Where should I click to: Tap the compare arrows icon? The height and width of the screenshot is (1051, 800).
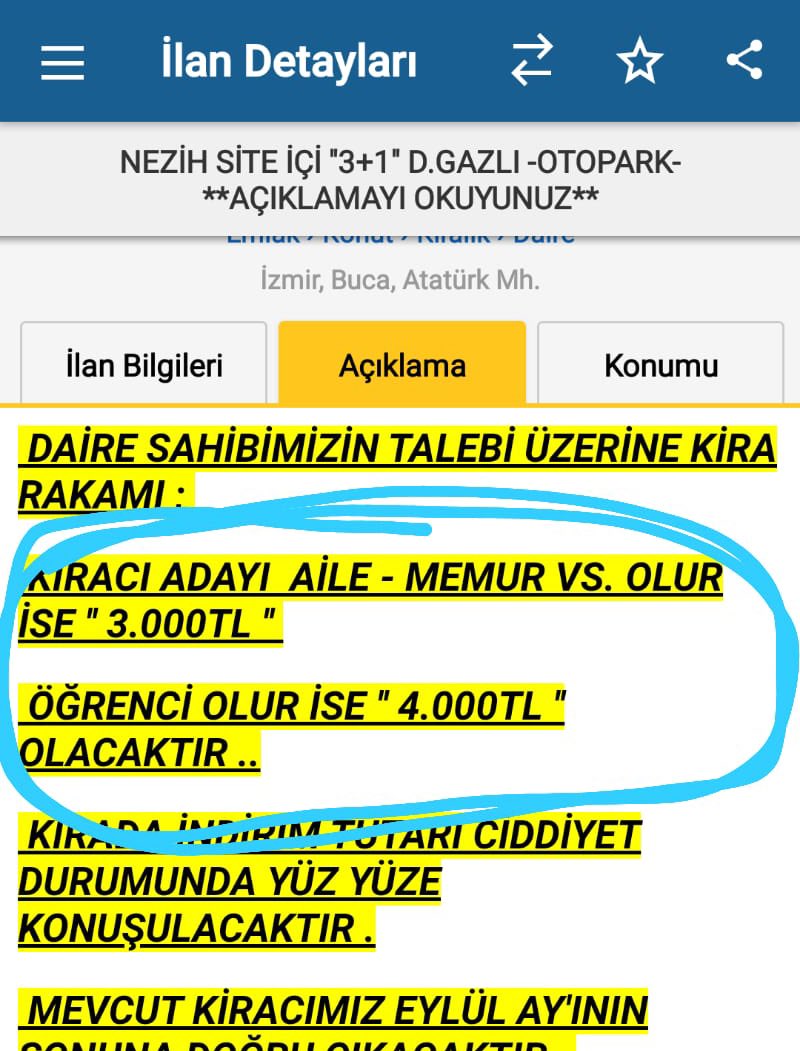(531, 62)
